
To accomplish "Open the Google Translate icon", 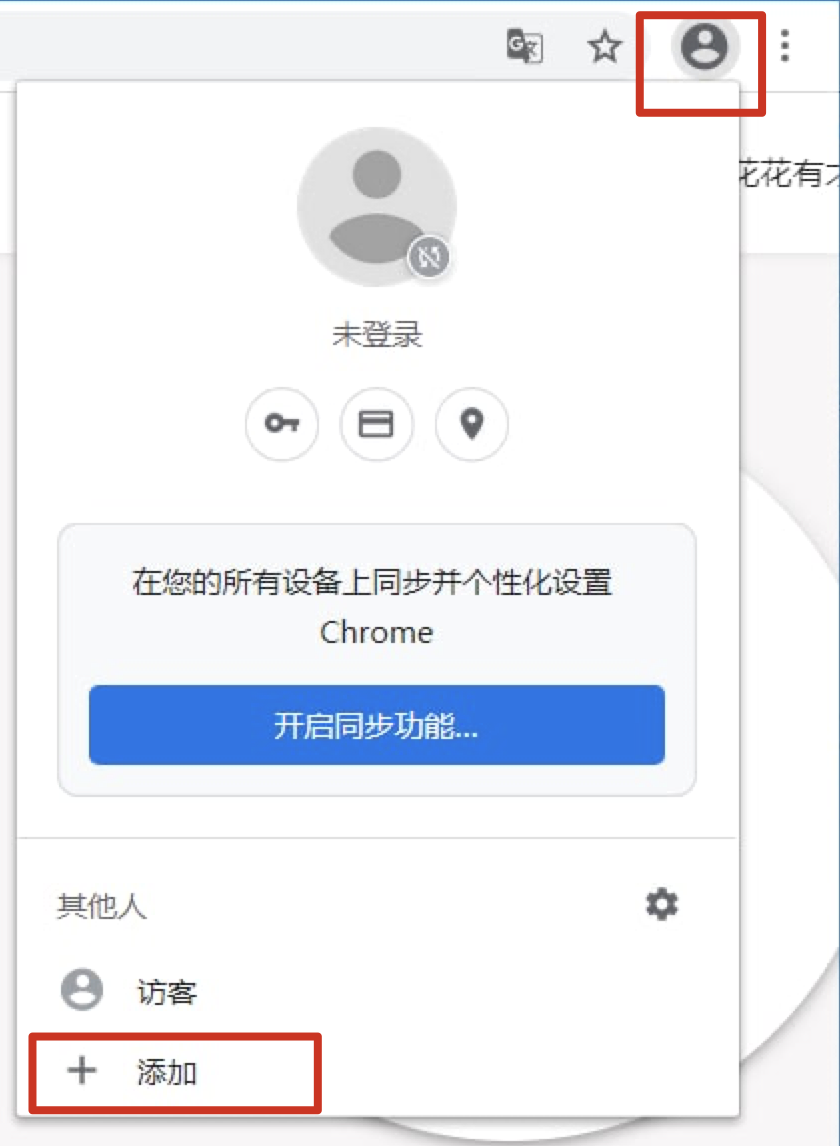I will [524, 46].
